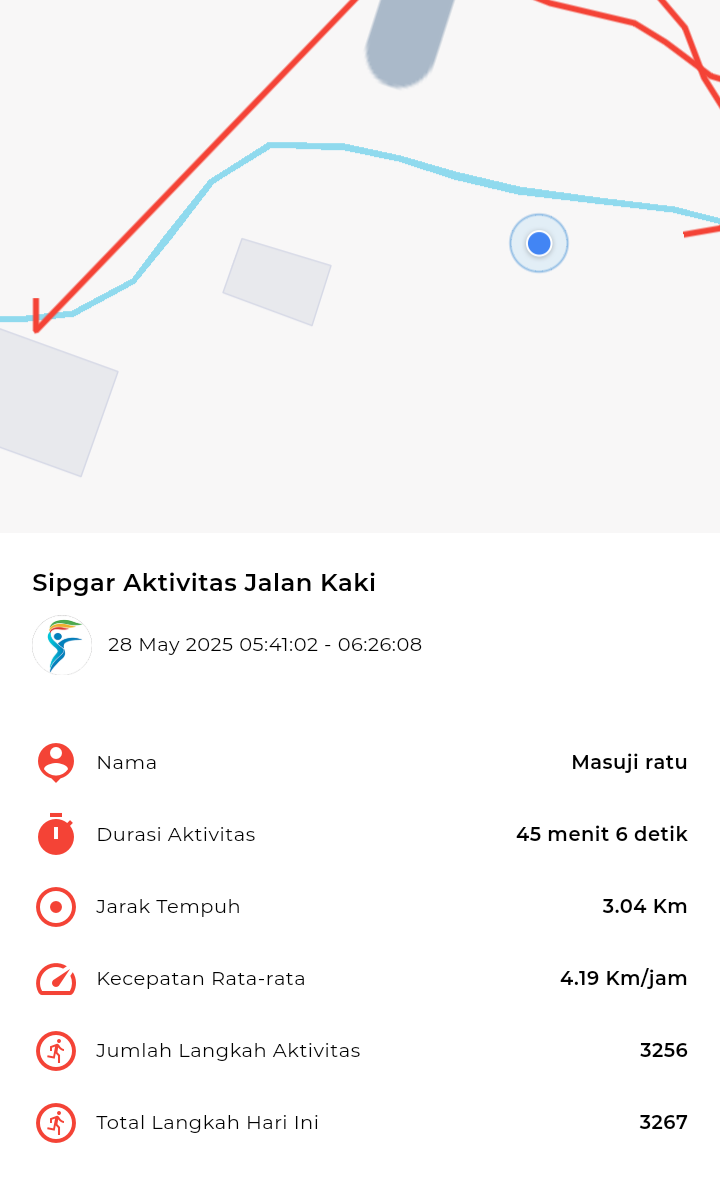Open the Sipgar app logo badge
This screenshot has width=720, height=1177.
point(62,645)
